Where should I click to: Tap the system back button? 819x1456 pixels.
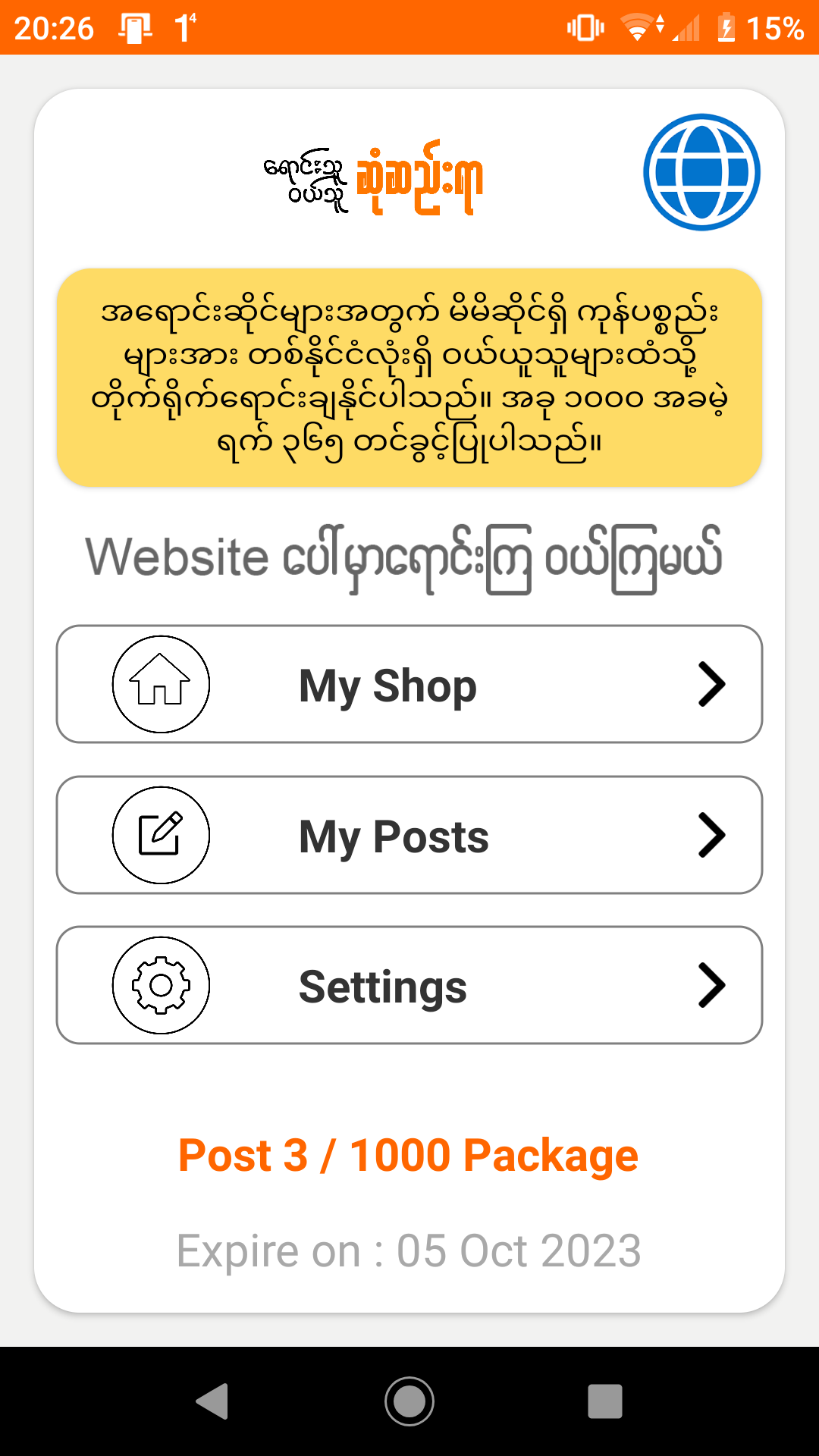coord(212,1401)
